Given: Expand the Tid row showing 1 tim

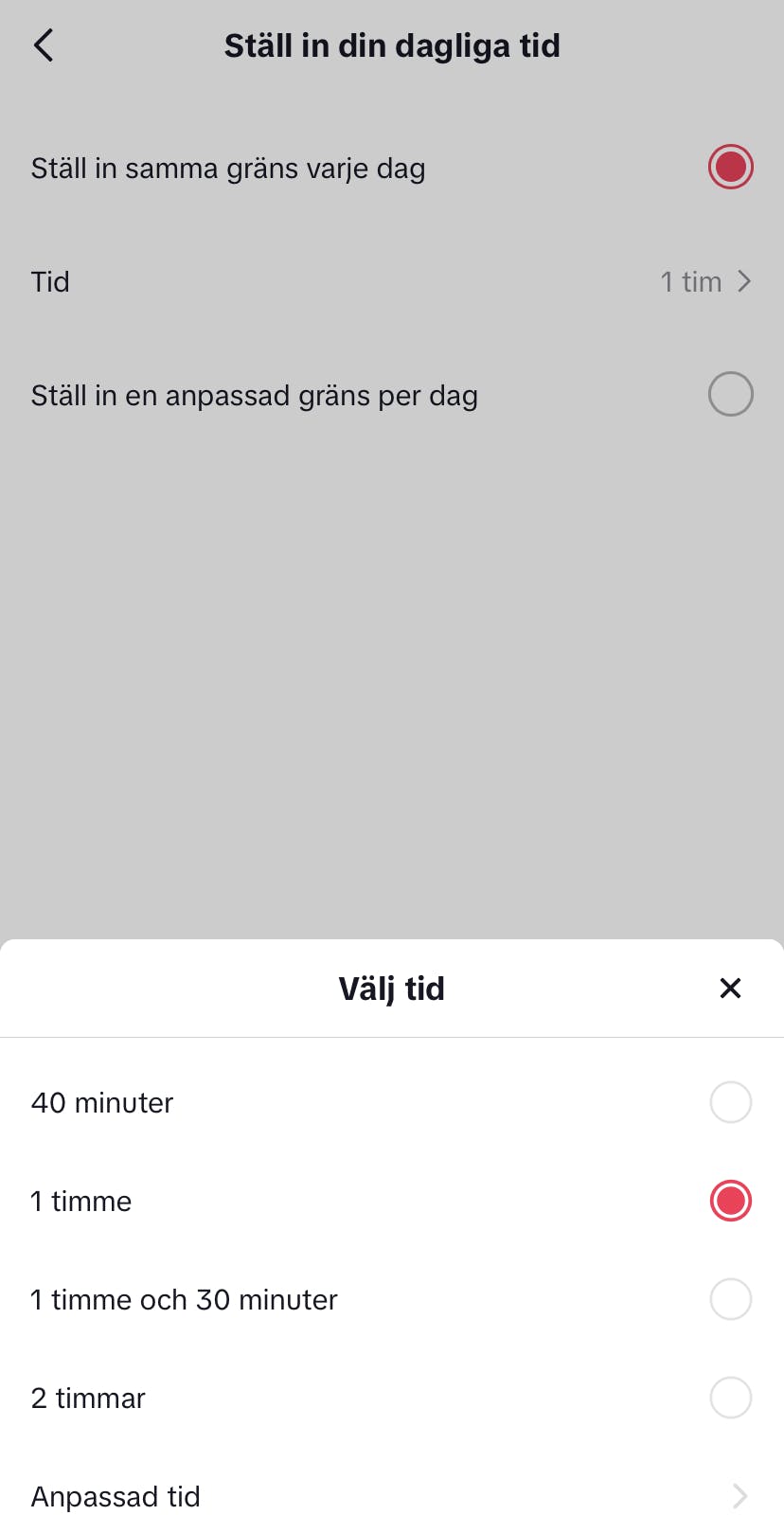Looking at the screenshot, I should 392,281.
